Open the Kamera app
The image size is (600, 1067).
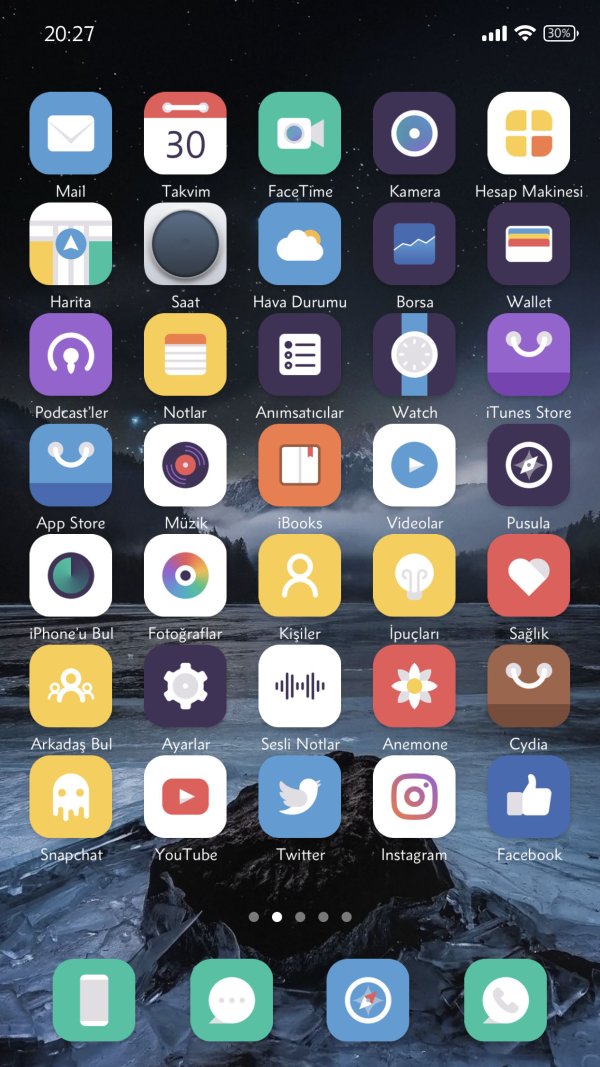pos(414,133)
